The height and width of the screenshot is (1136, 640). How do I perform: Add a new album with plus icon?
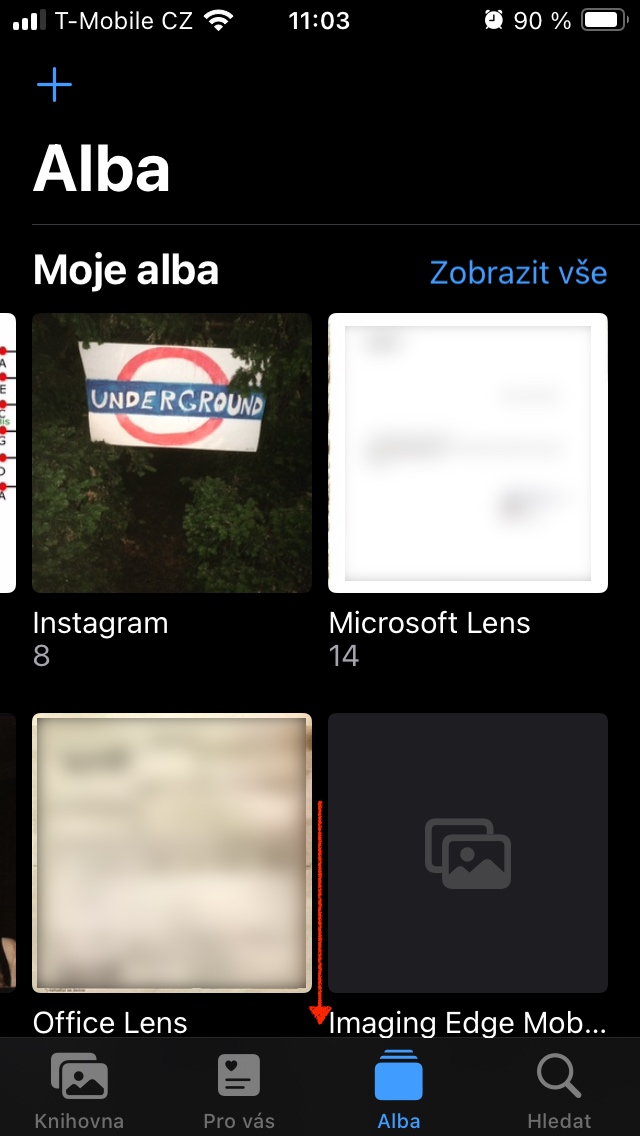coord(54,86)
